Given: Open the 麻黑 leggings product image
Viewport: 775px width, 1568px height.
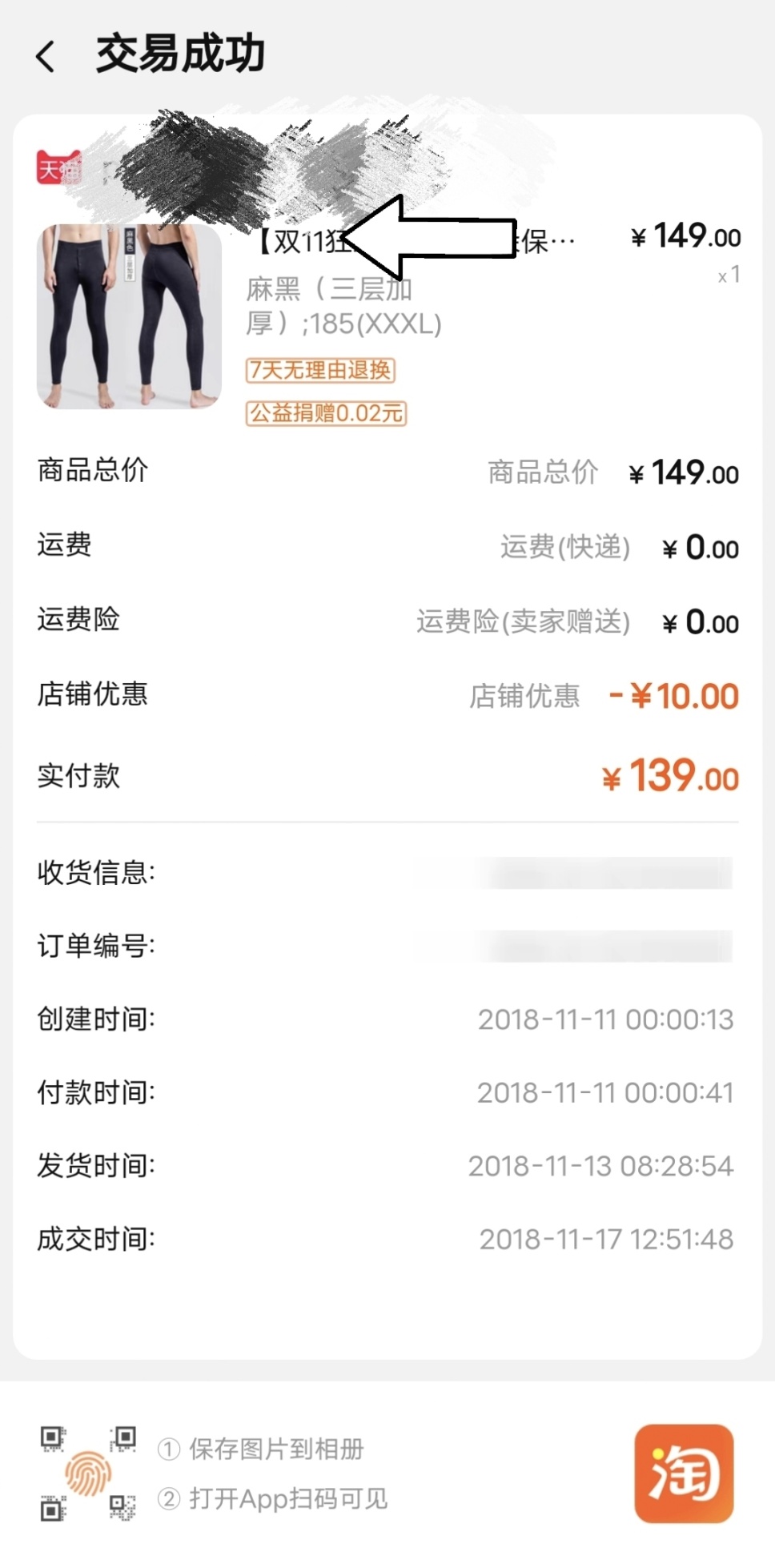Looking at the screenshot, I should (129, 317).
